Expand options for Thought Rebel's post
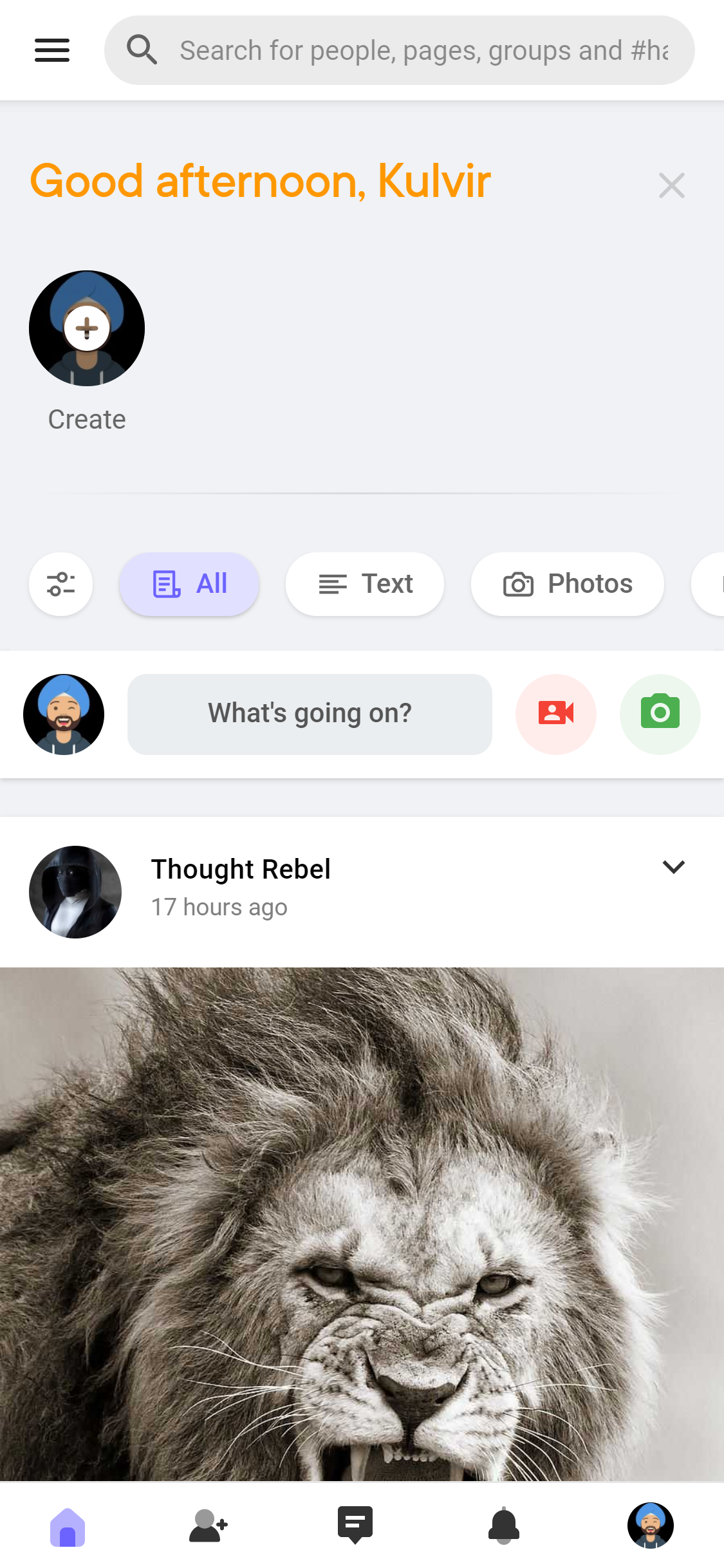Screen dimensions: 724x1568 pos(673,867)
